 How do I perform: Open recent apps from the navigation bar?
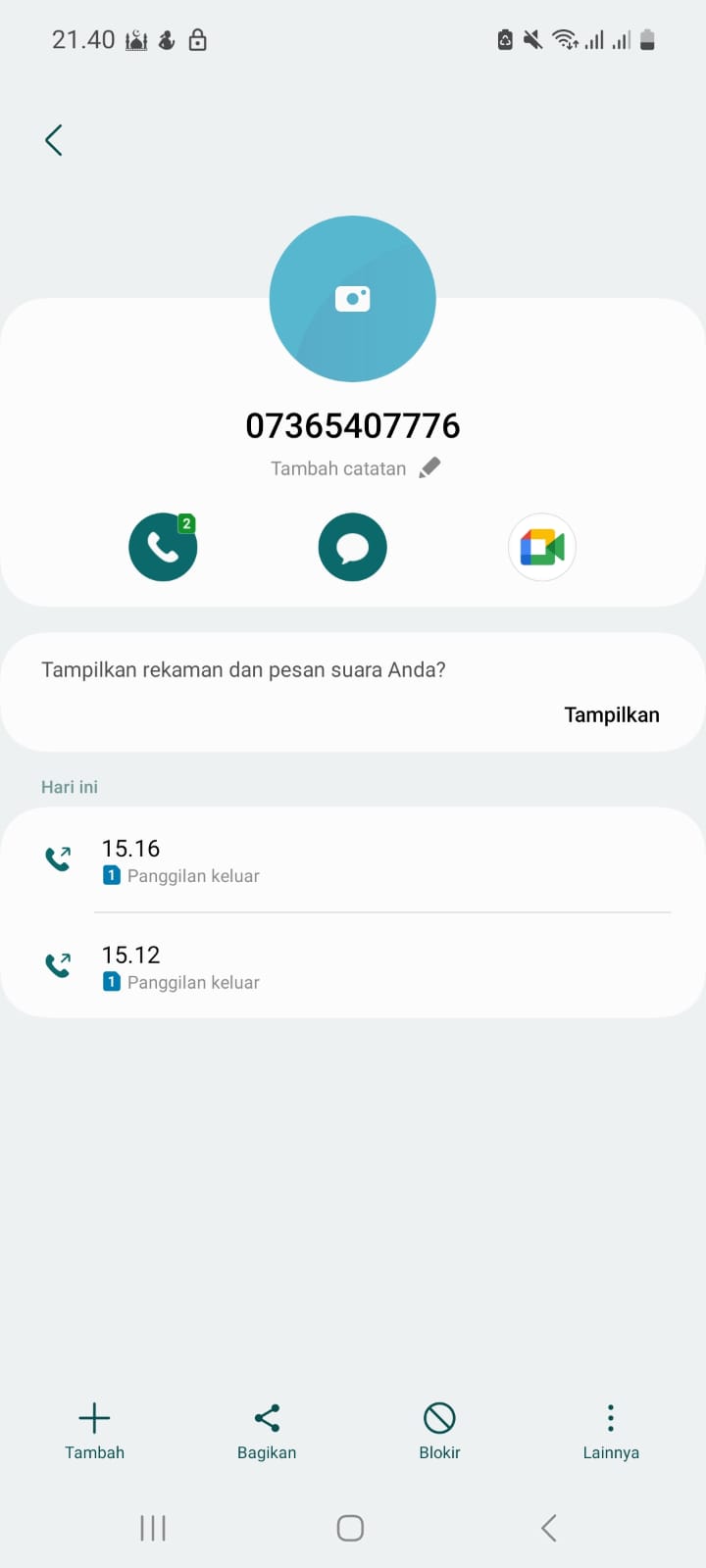153,1527
